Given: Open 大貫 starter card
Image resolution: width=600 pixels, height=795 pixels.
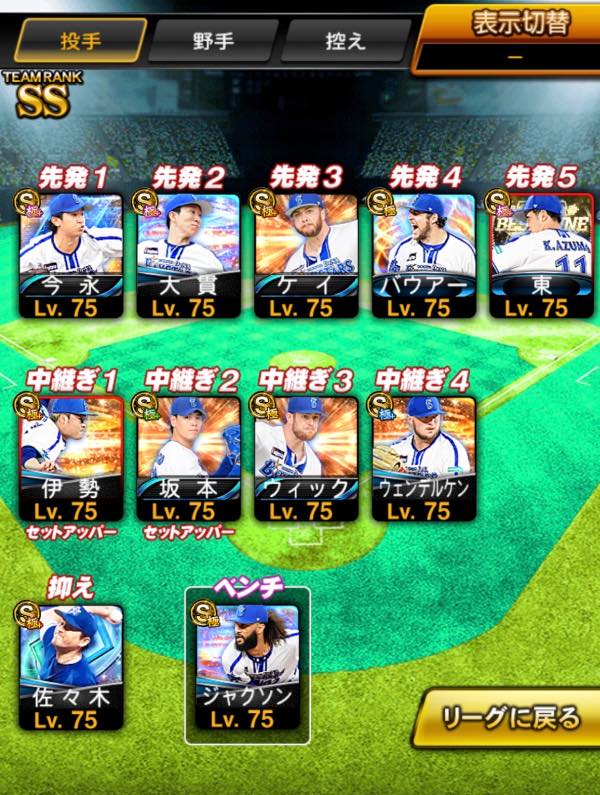Looking at the screenshot, I should click(188, 256).
